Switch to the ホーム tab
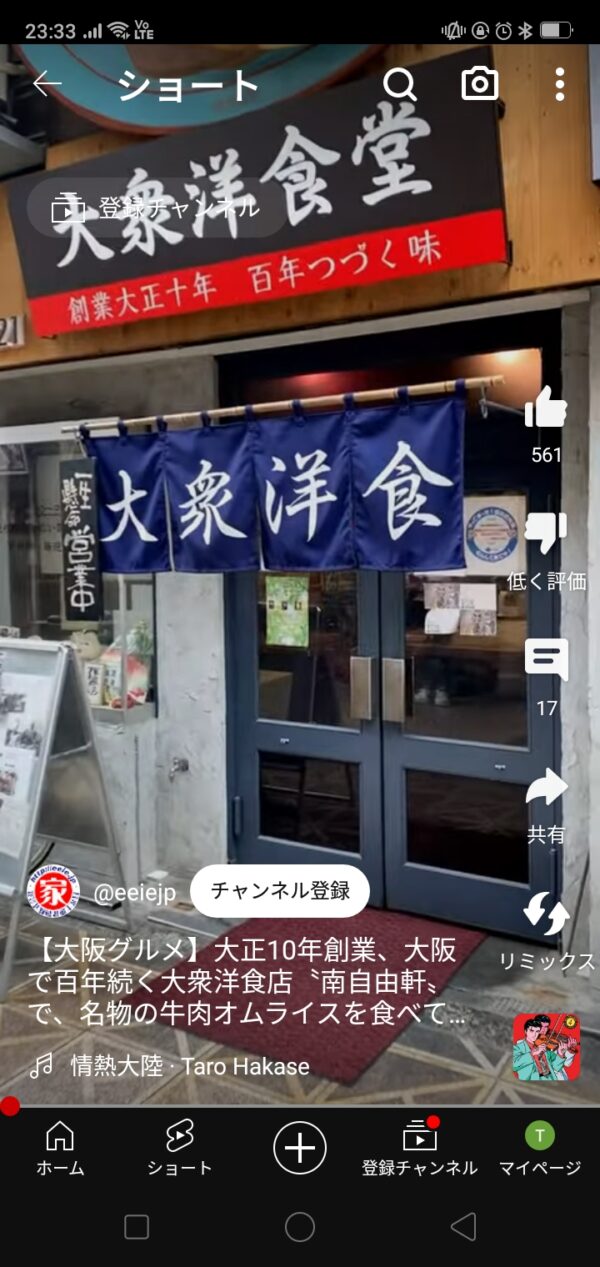The image size is (600, 1267). tap(60, 1148)
